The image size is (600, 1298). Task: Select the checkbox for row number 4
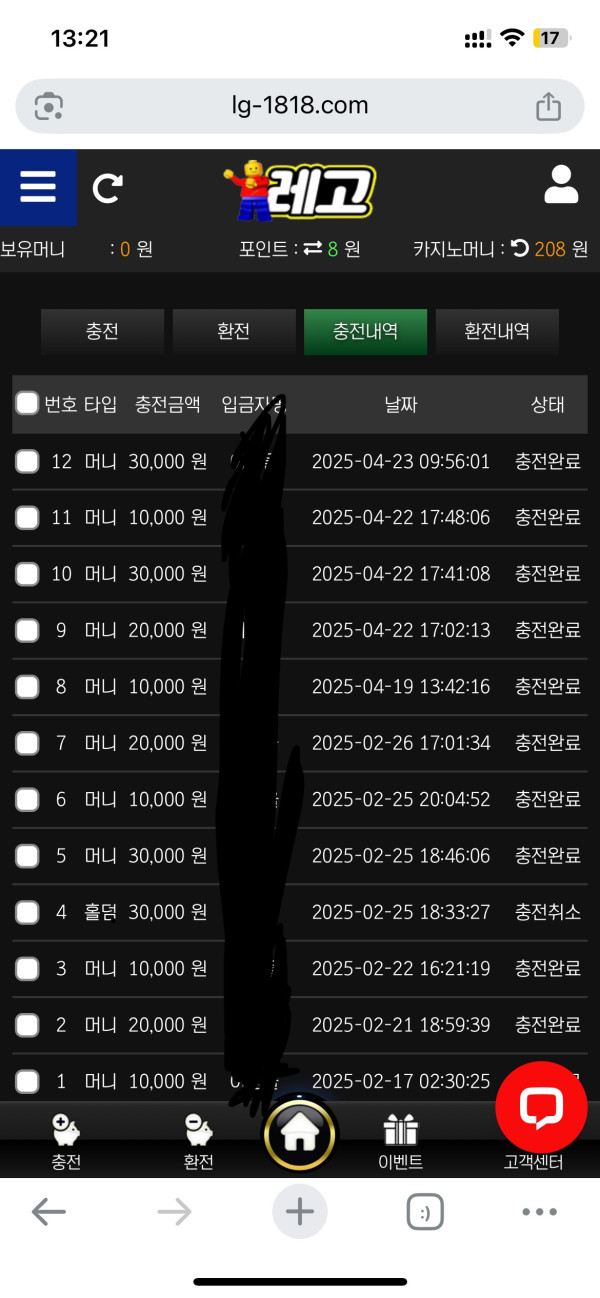point(27,912)
